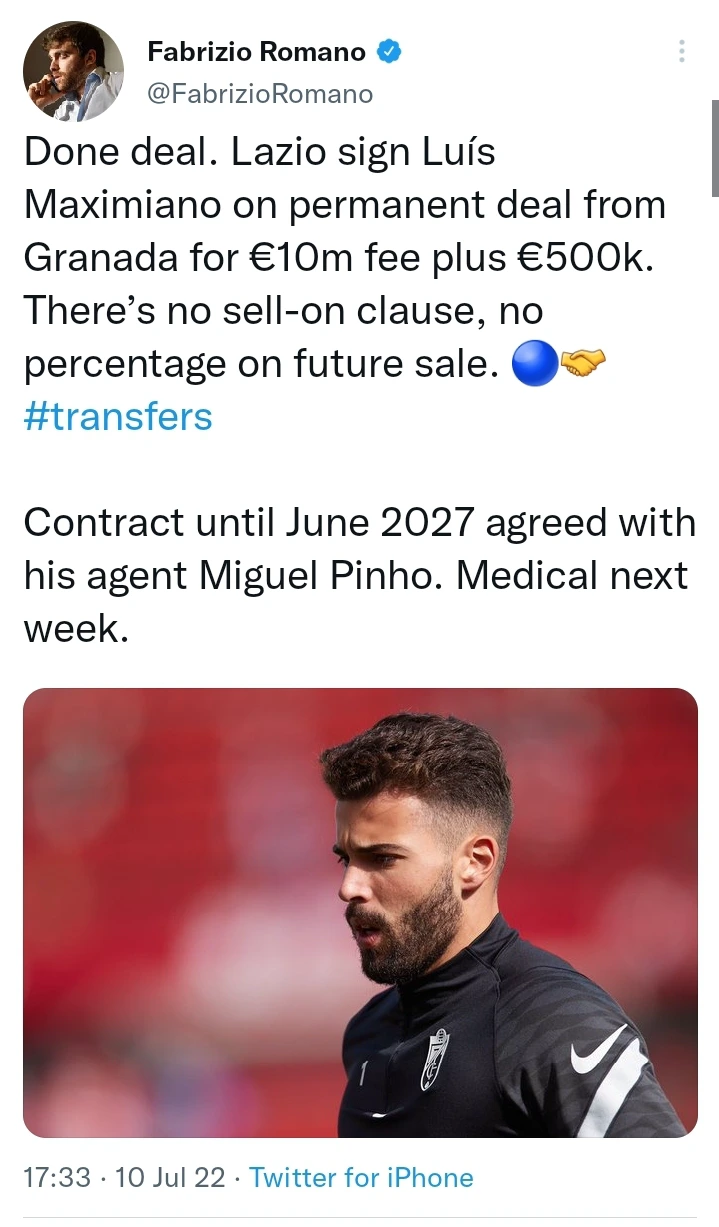
Task: Open Fabrizio Romano's profile picture
Action: (73, 71)
